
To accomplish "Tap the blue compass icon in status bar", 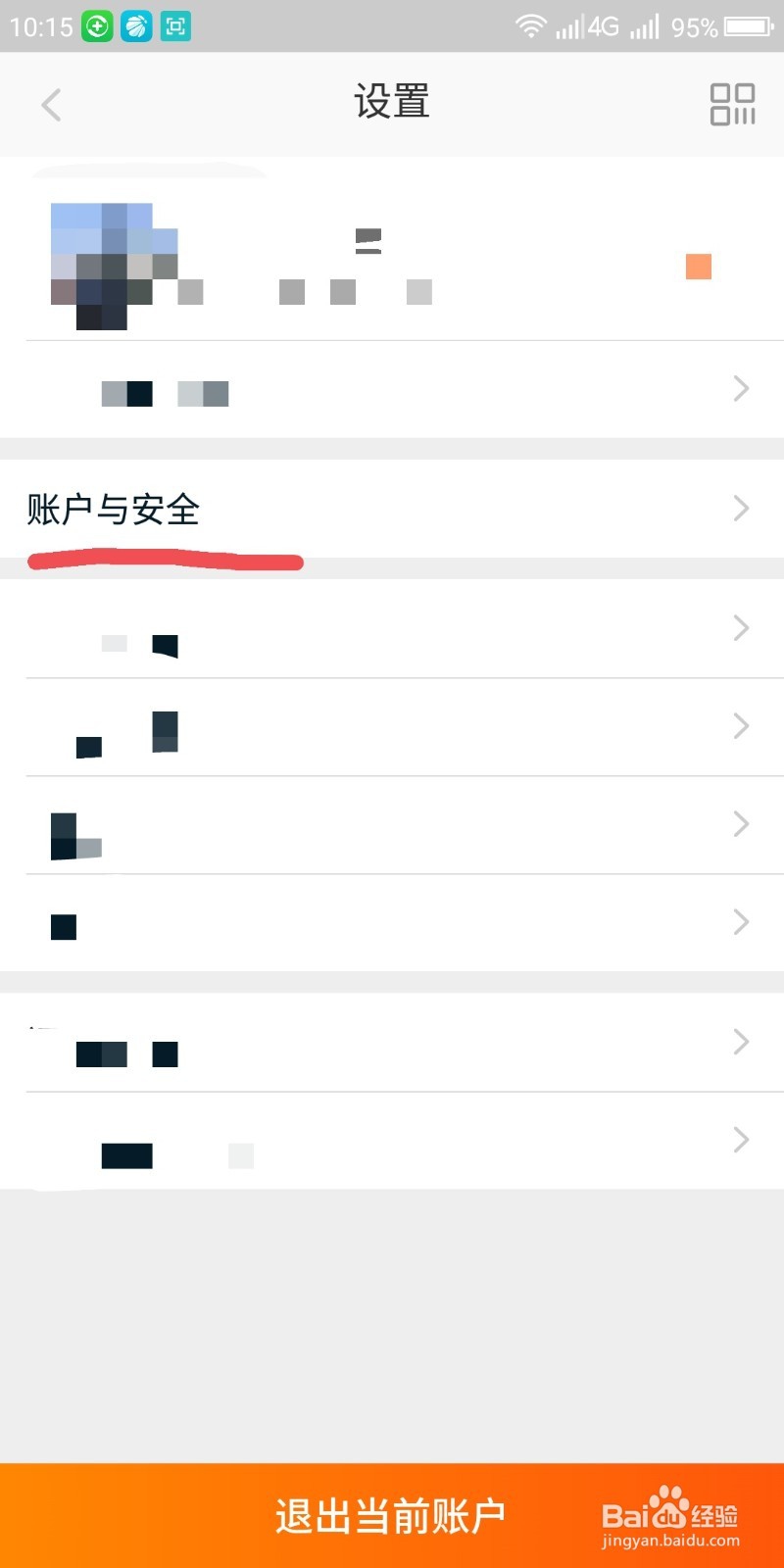I will click(x=136, y=26).
